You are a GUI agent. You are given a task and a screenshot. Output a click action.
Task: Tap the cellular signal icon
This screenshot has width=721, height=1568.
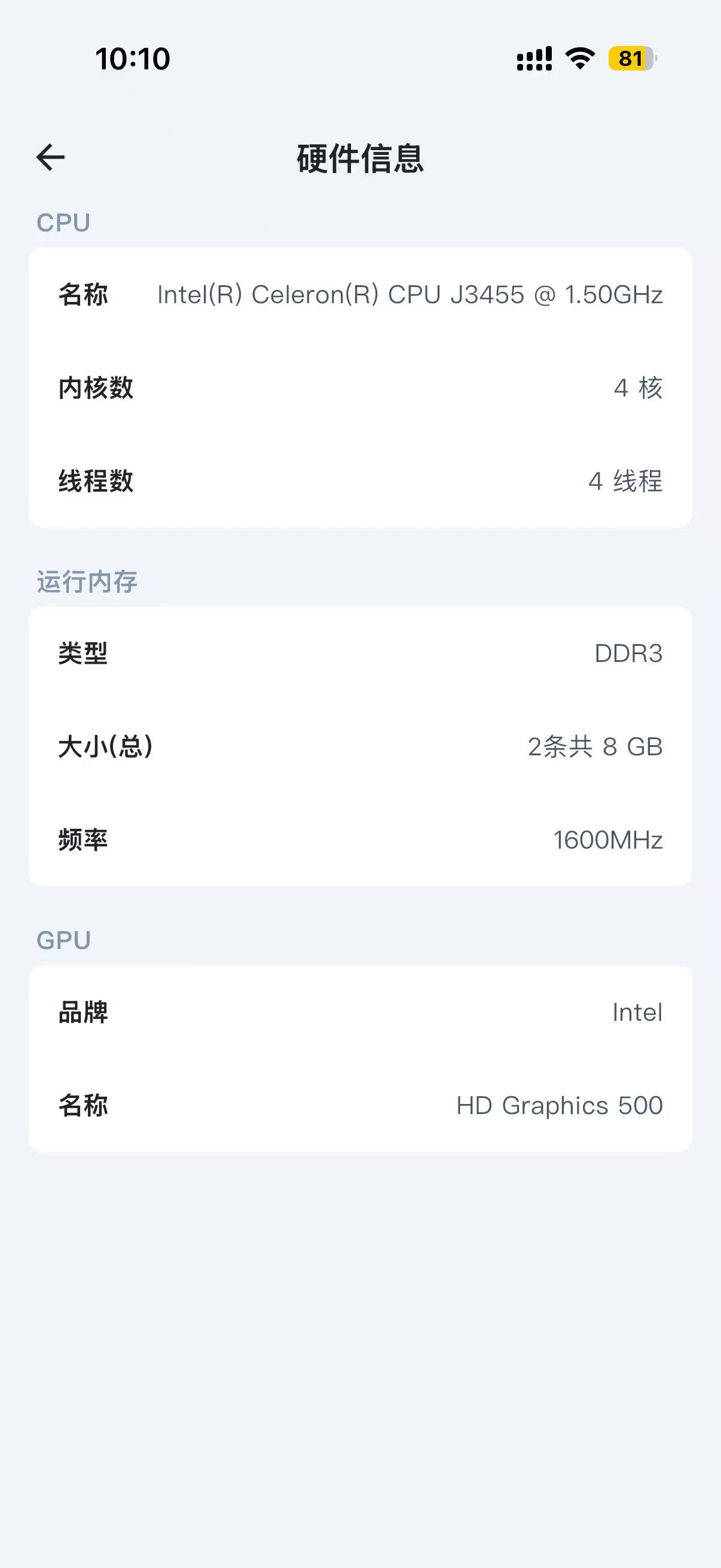coord(534,58)
